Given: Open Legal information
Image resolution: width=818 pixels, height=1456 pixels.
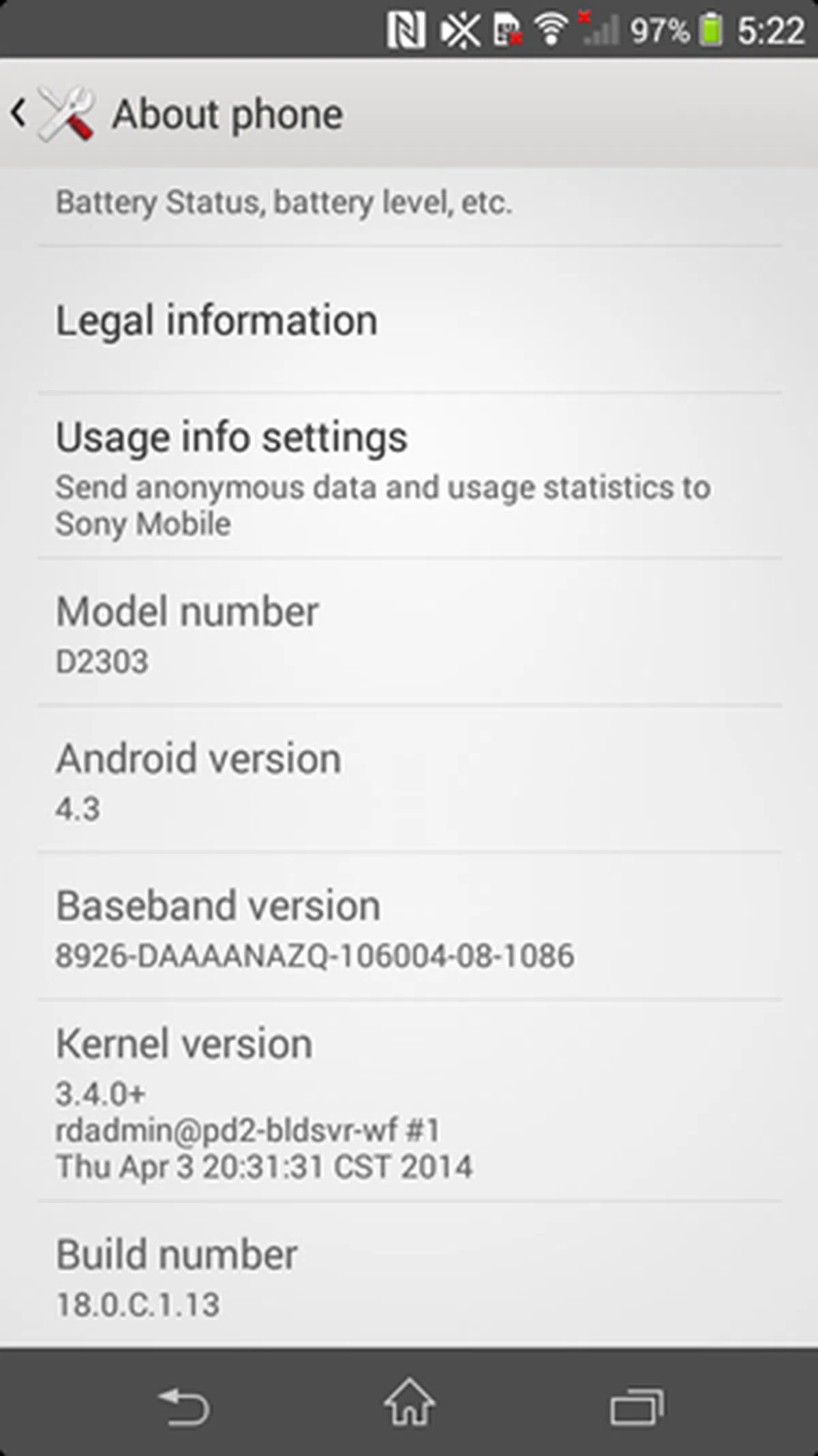Looking at the screenshot, I should point(409,321).
